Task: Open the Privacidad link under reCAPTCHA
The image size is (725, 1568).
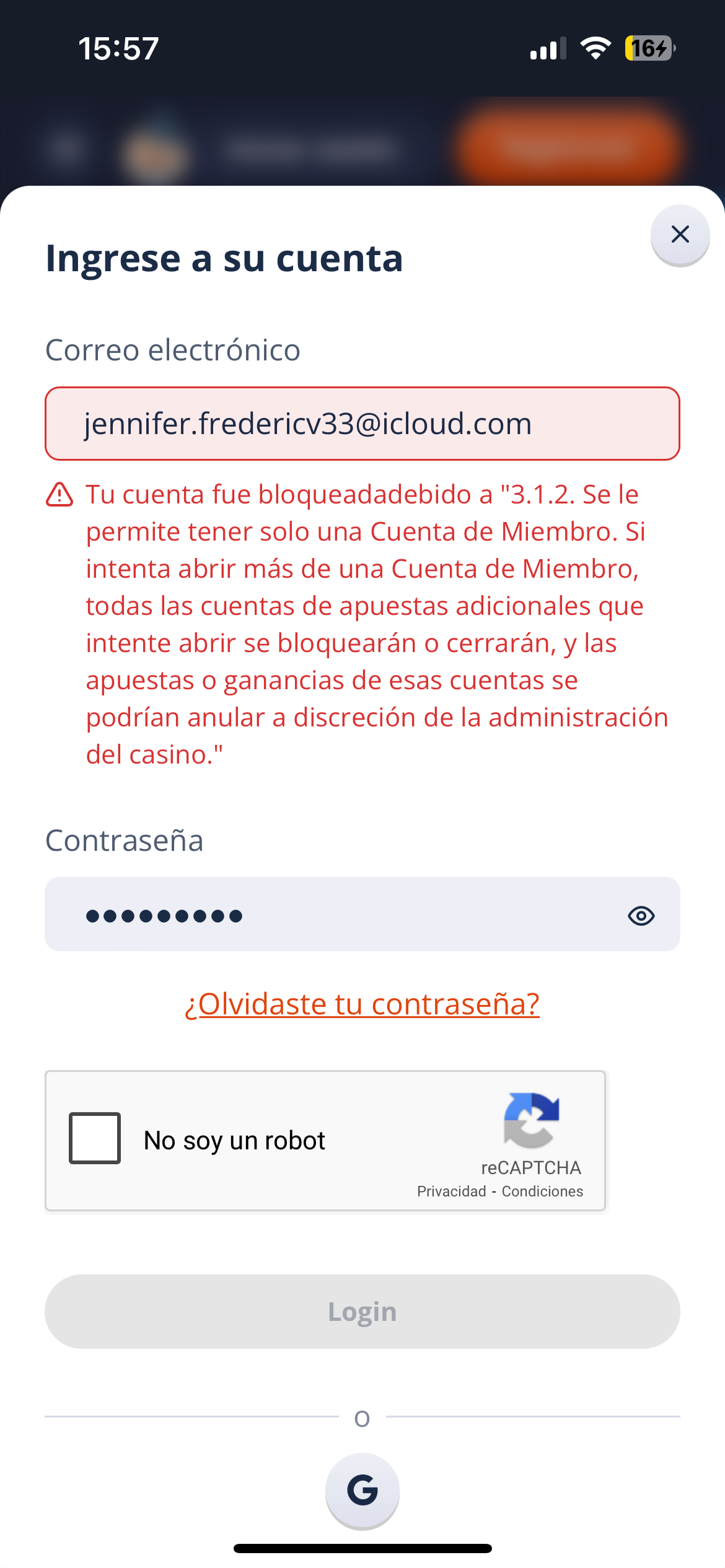Action: point(450,1190)
